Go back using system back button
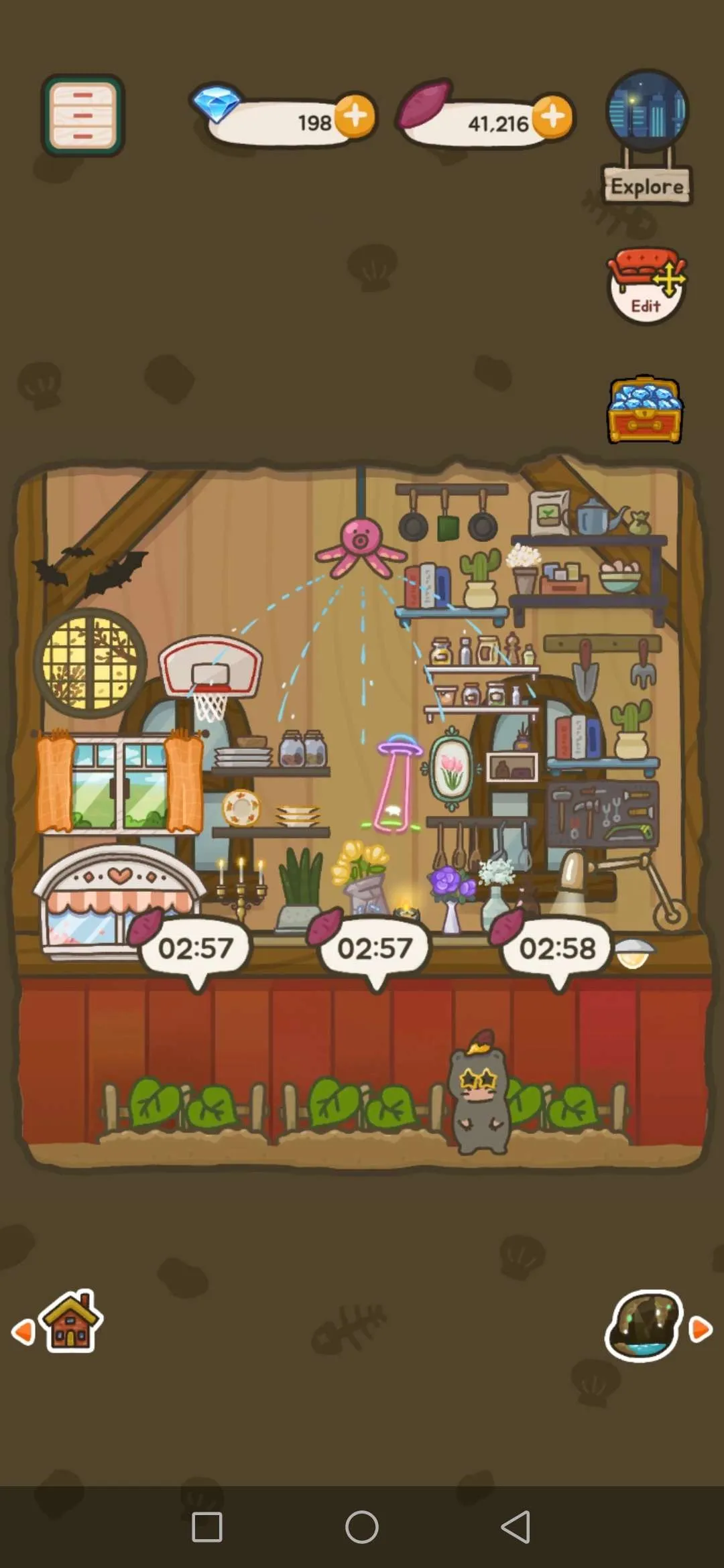 516,1527
